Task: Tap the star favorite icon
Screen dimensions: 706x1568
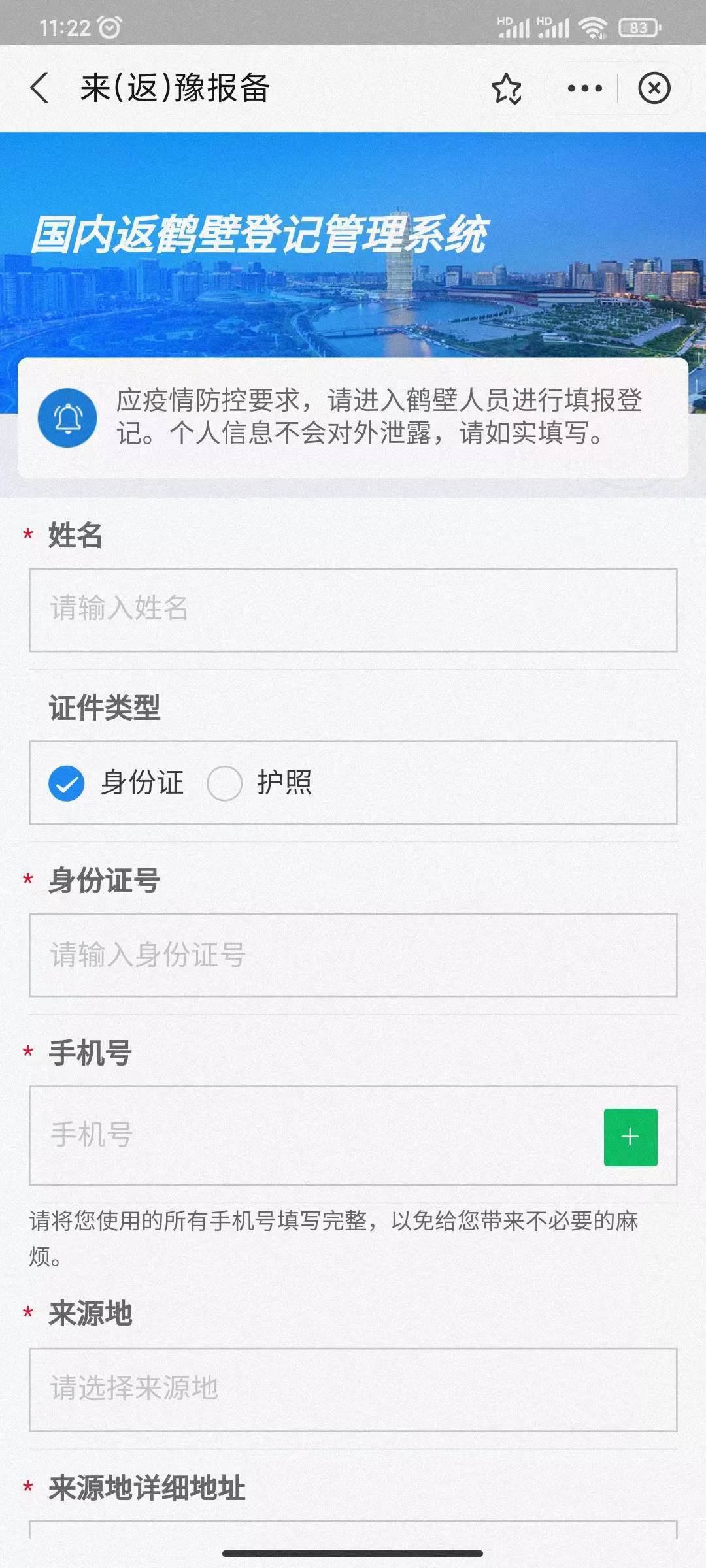Action: (507, 88)
